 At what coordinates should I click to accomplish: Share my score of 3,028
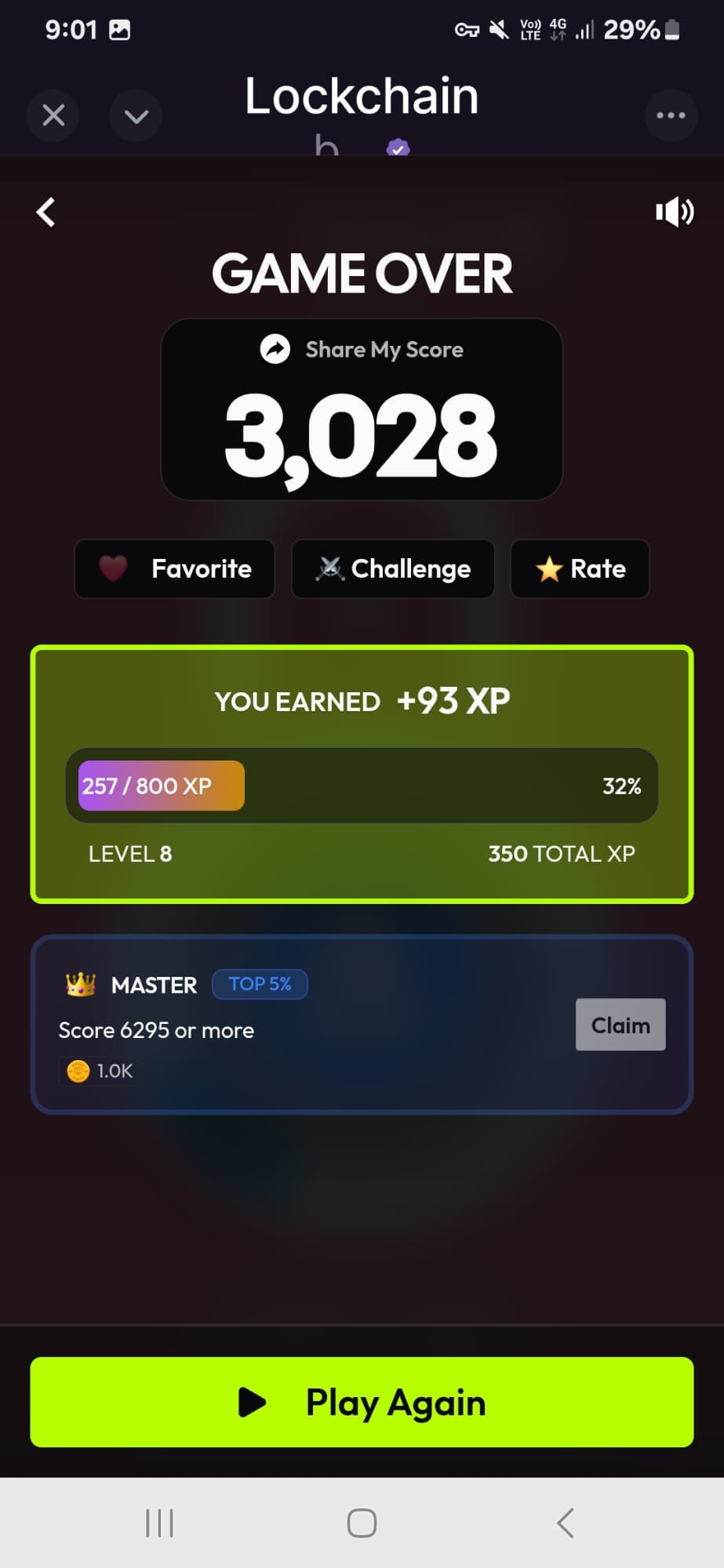tap(362, 350)
